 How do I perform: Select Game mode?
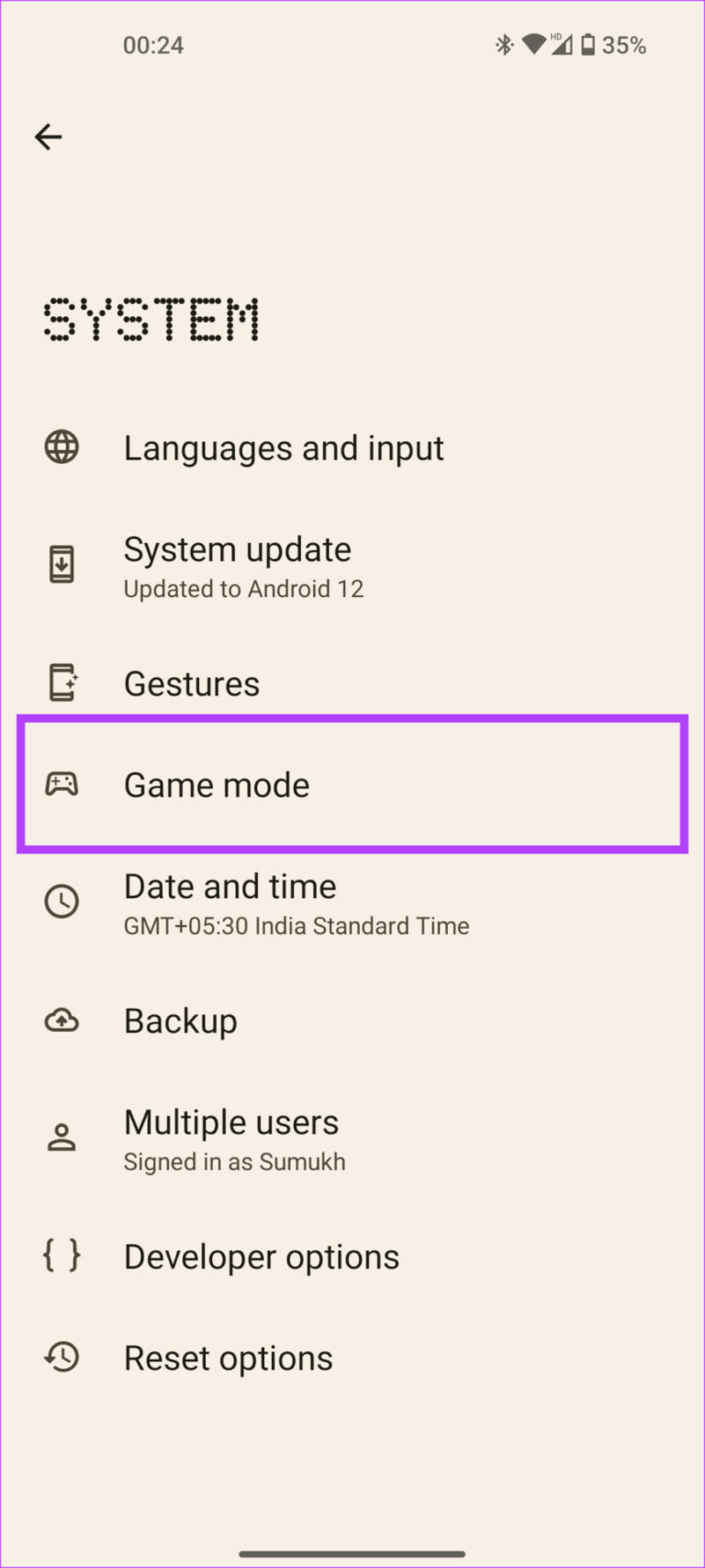click(217, 785)
